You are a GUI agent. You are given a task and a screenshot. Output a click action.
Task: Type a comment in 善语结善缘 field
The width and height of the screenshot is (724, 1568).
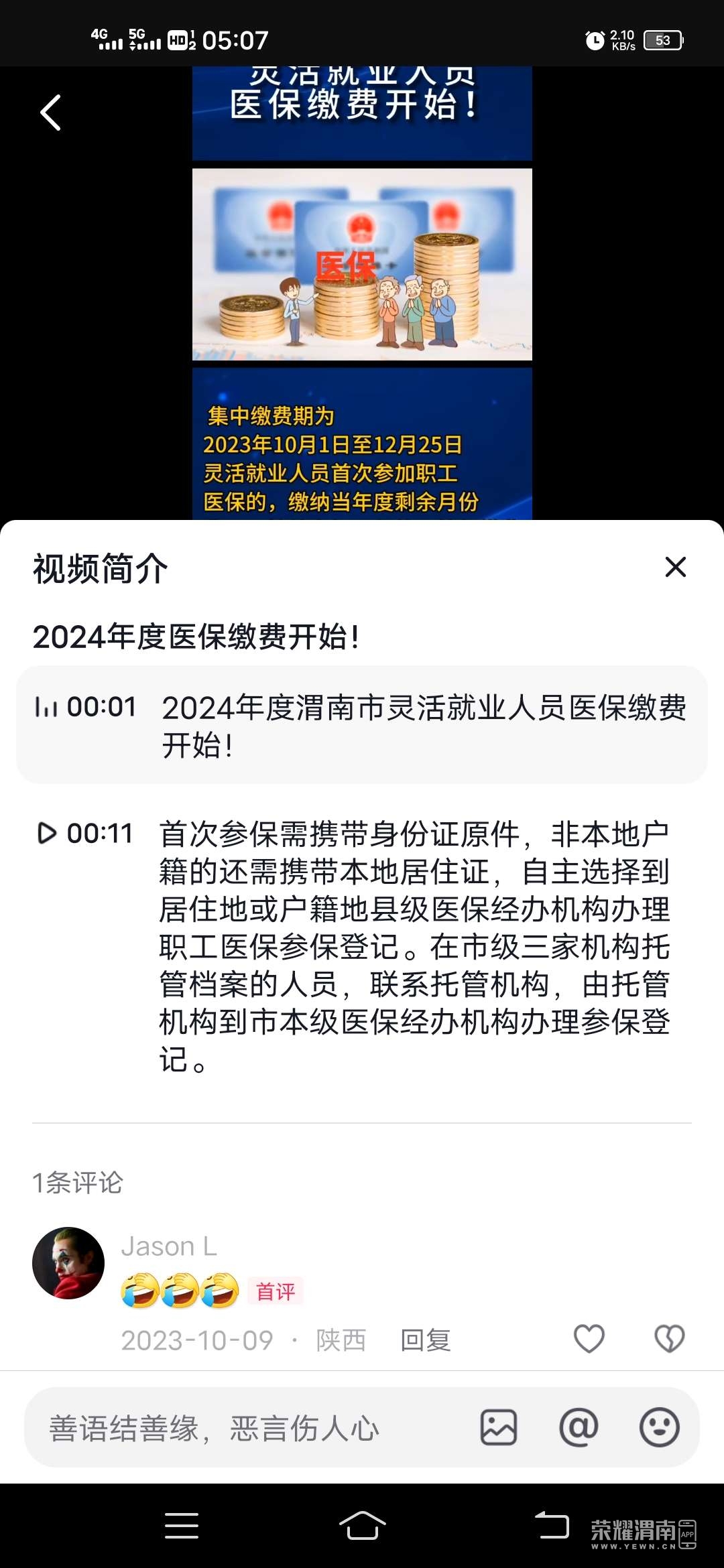248,1428
